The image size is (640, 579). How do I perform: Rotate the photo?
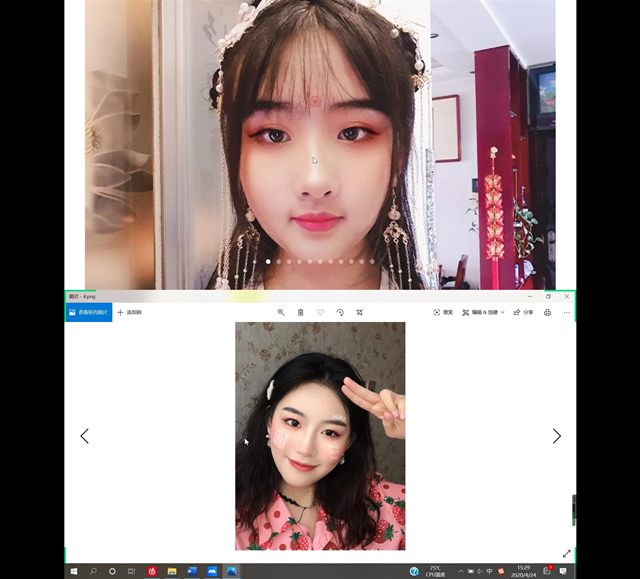pyautogui.click(x=340, y=312)
